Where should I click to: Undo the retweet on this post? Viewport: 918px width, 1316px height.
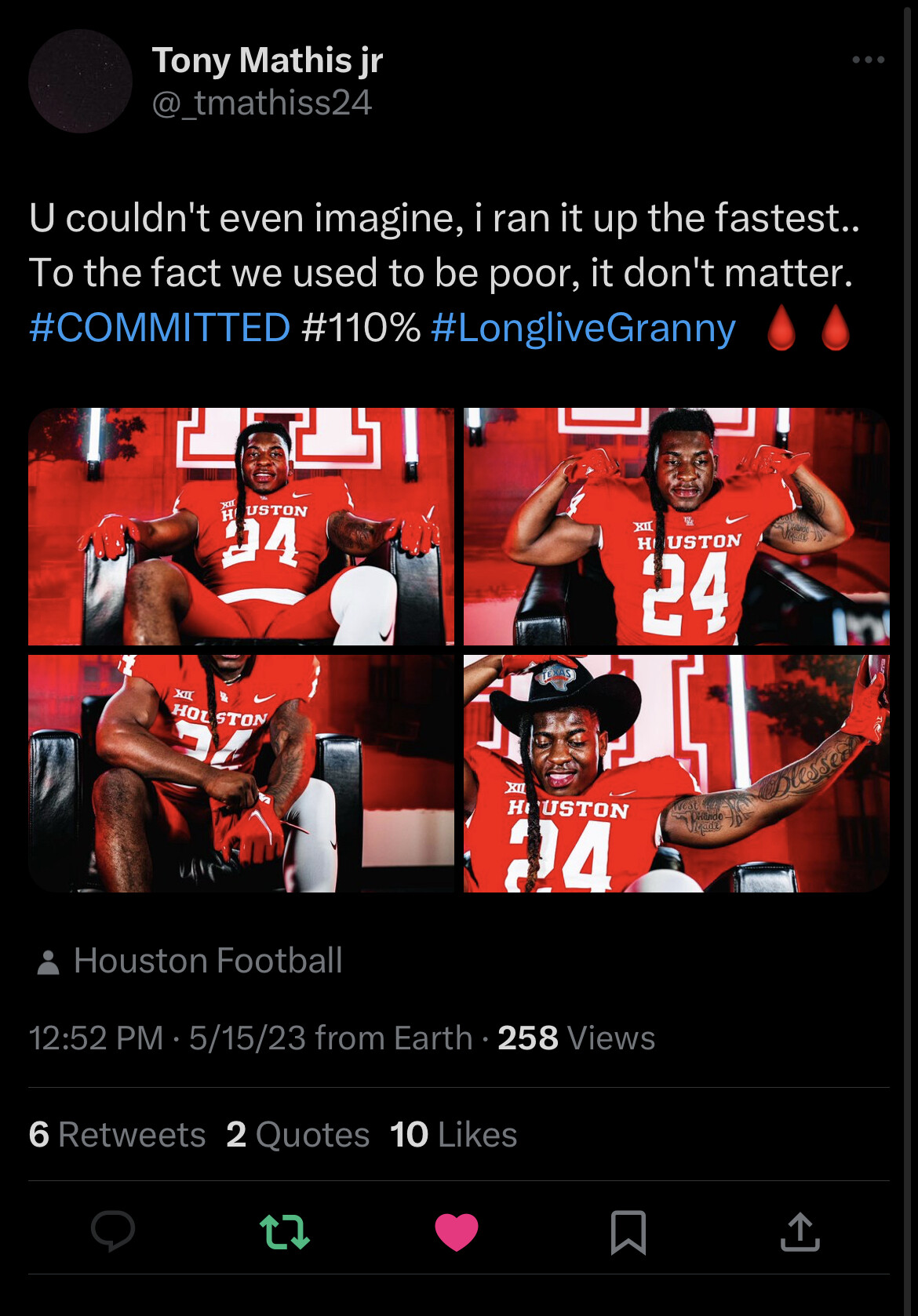pyautogui.click(x=285, y=1231)
